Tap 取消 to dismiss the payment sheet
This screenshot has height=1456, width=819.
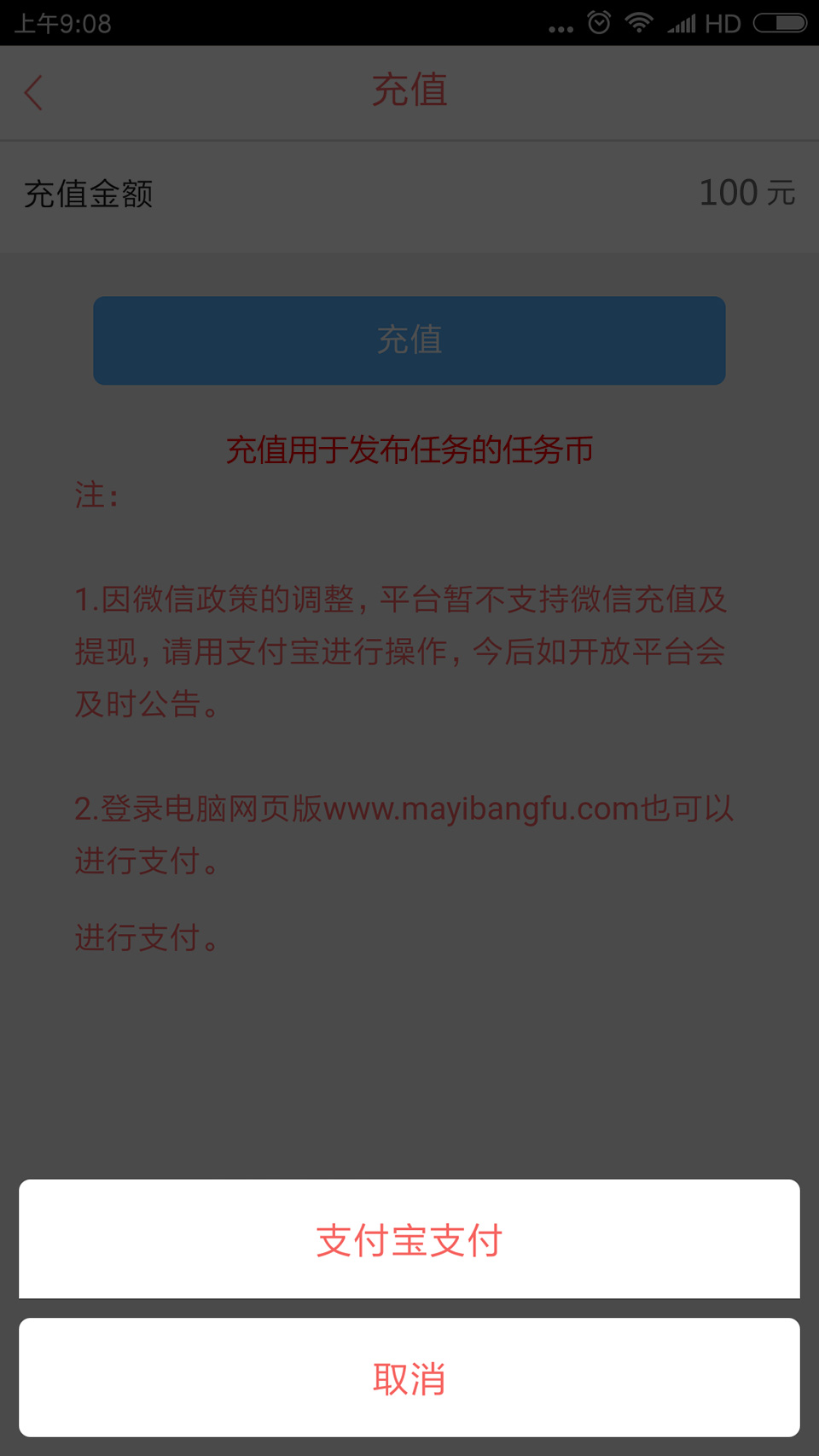coord(409,1378)
